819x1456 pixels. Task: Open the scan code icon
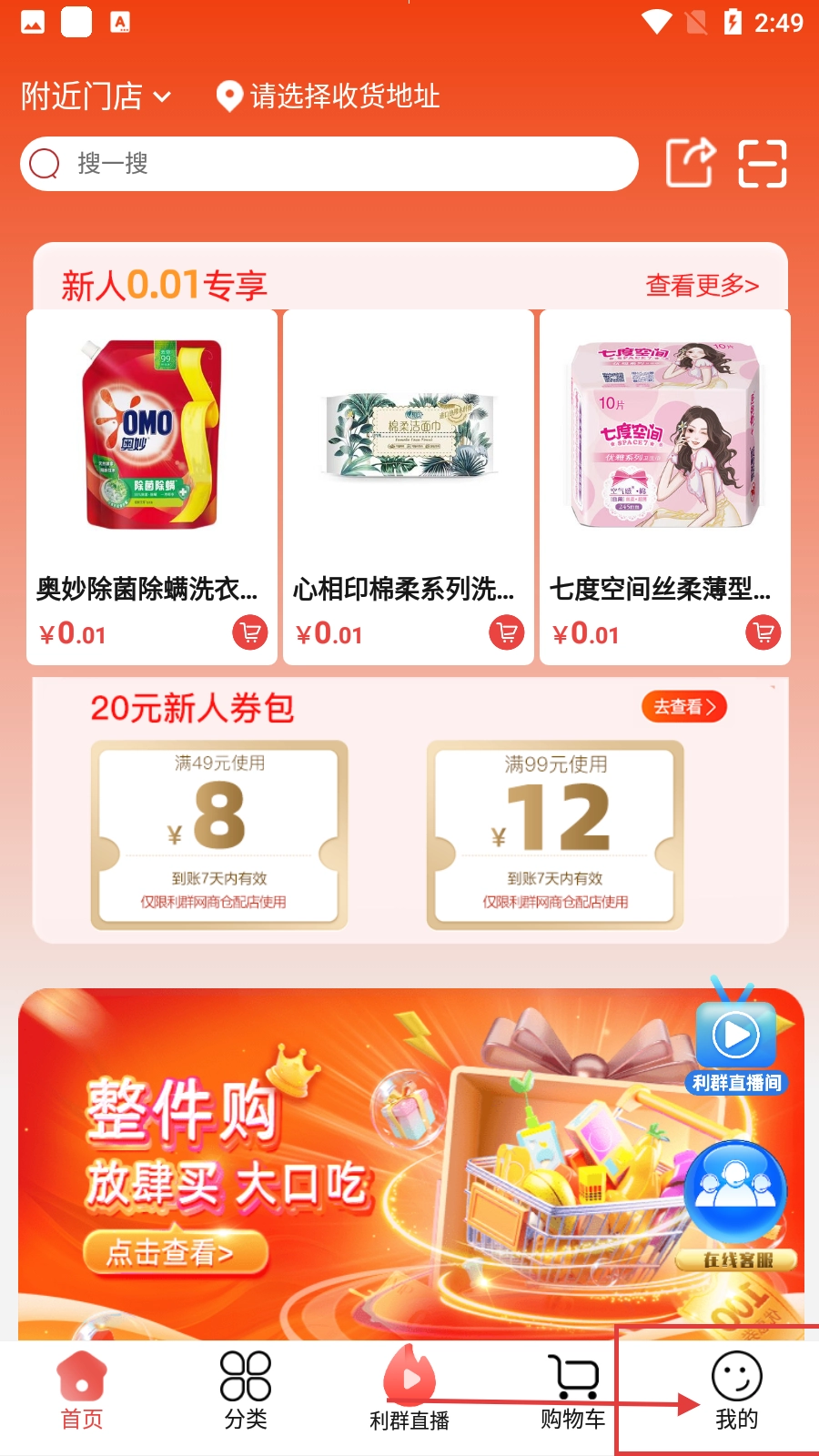pos(763,164)
